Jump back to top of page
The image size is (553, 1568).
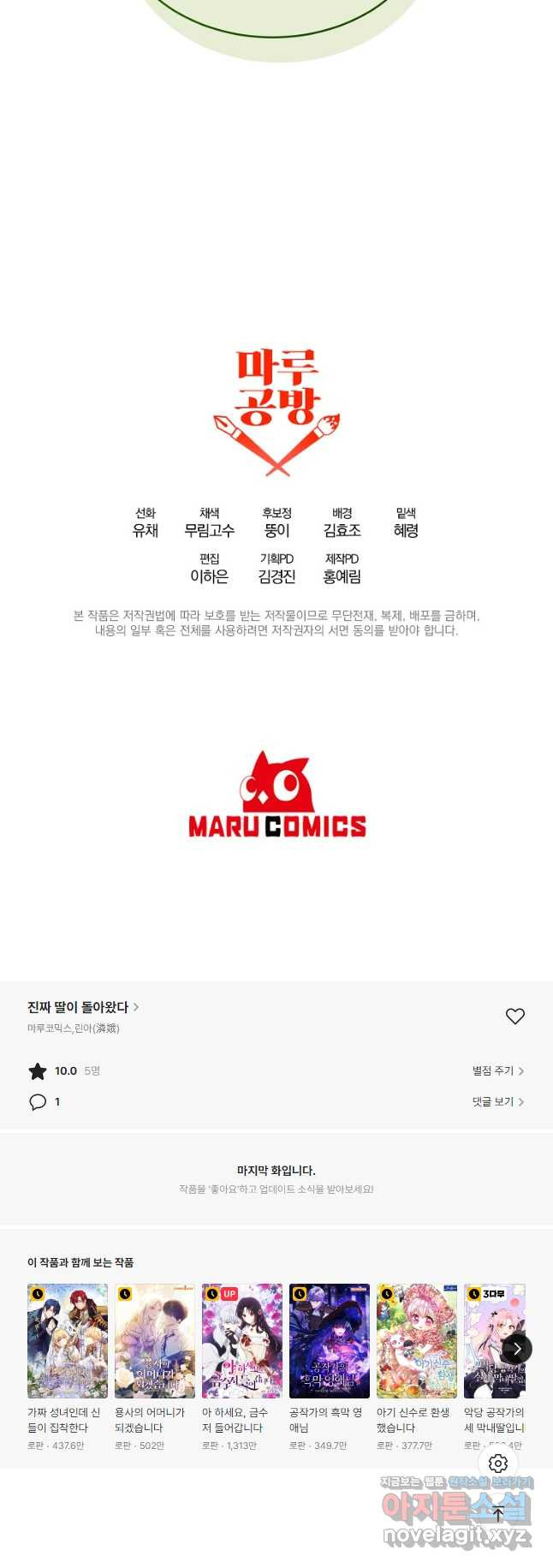(498, 1513)
